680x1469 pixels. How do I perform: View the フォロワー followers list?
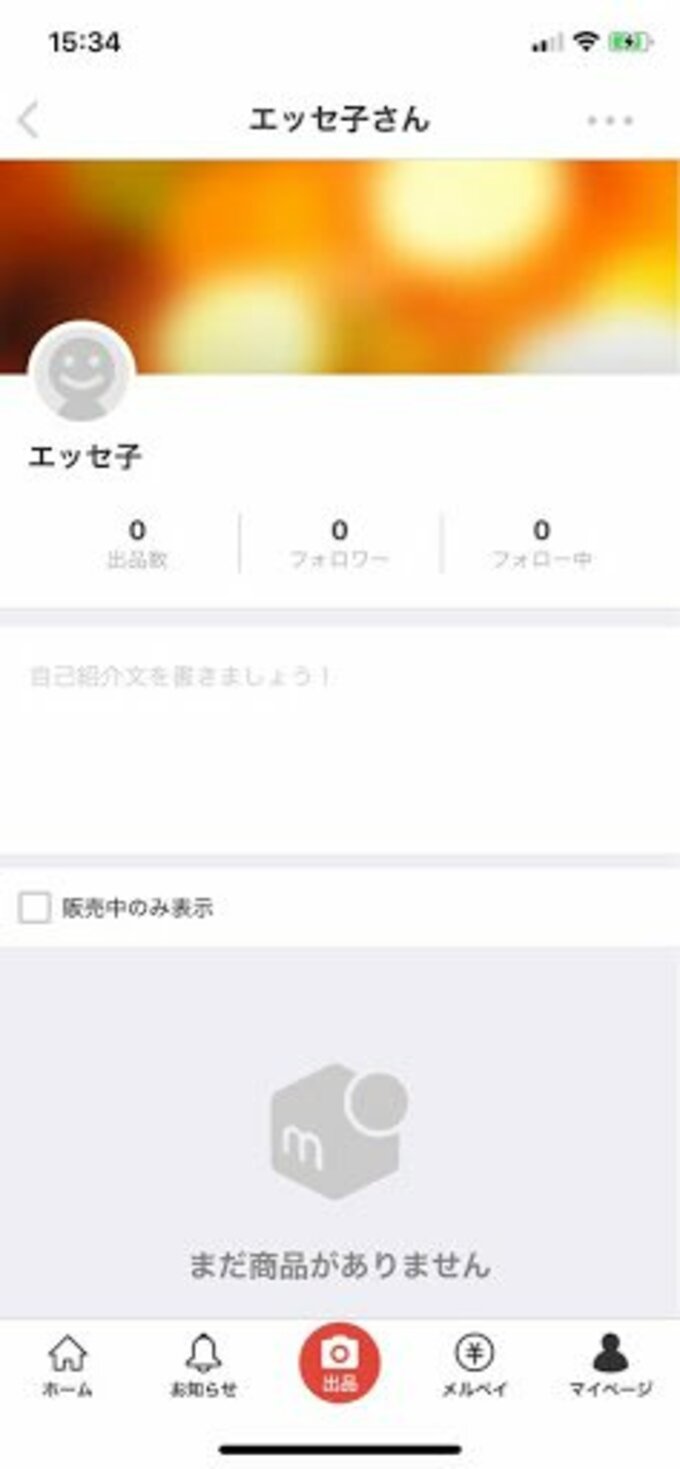point(340,544)
